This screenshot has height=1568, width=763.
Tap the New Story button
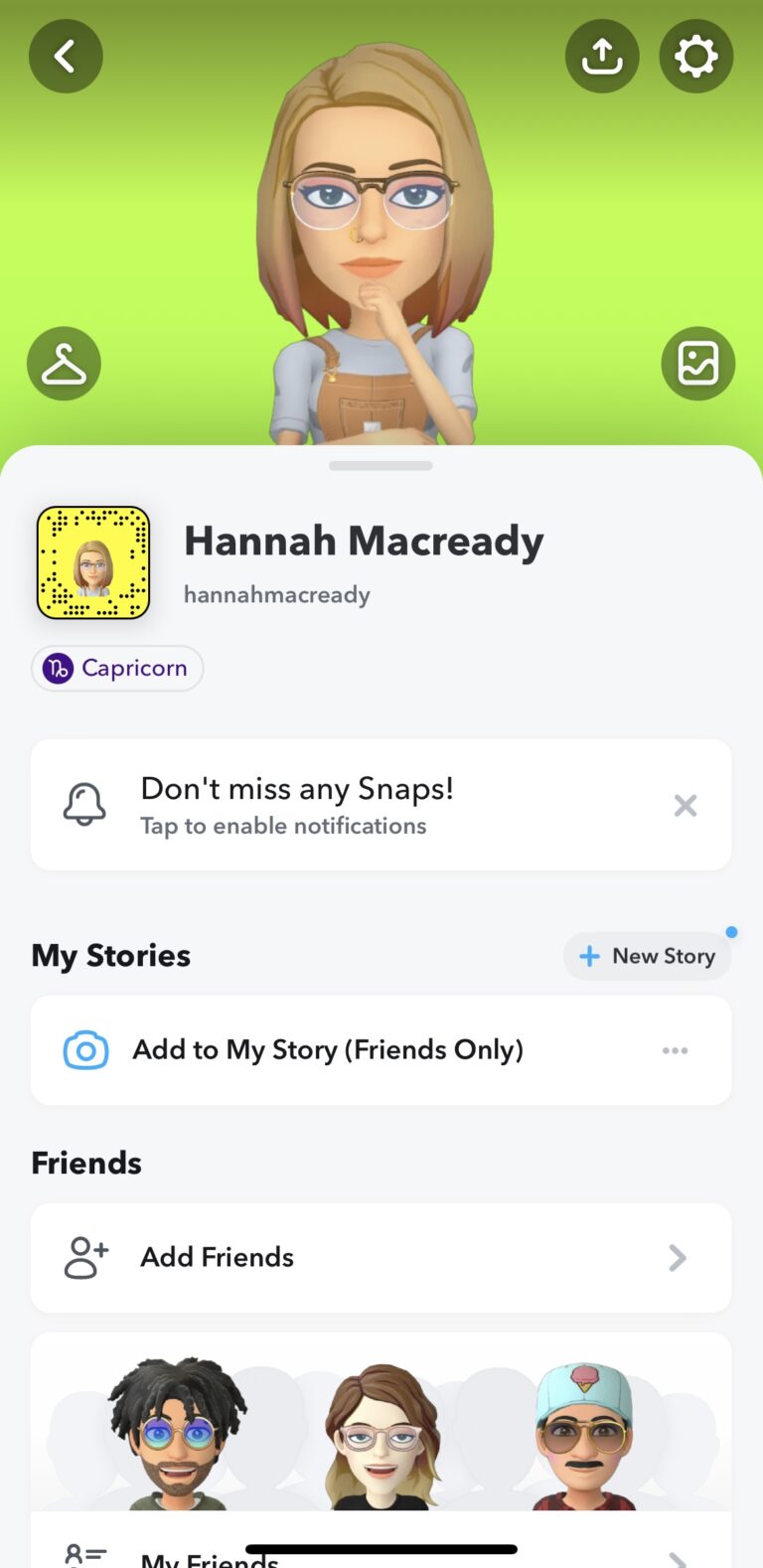click(647, 956)
